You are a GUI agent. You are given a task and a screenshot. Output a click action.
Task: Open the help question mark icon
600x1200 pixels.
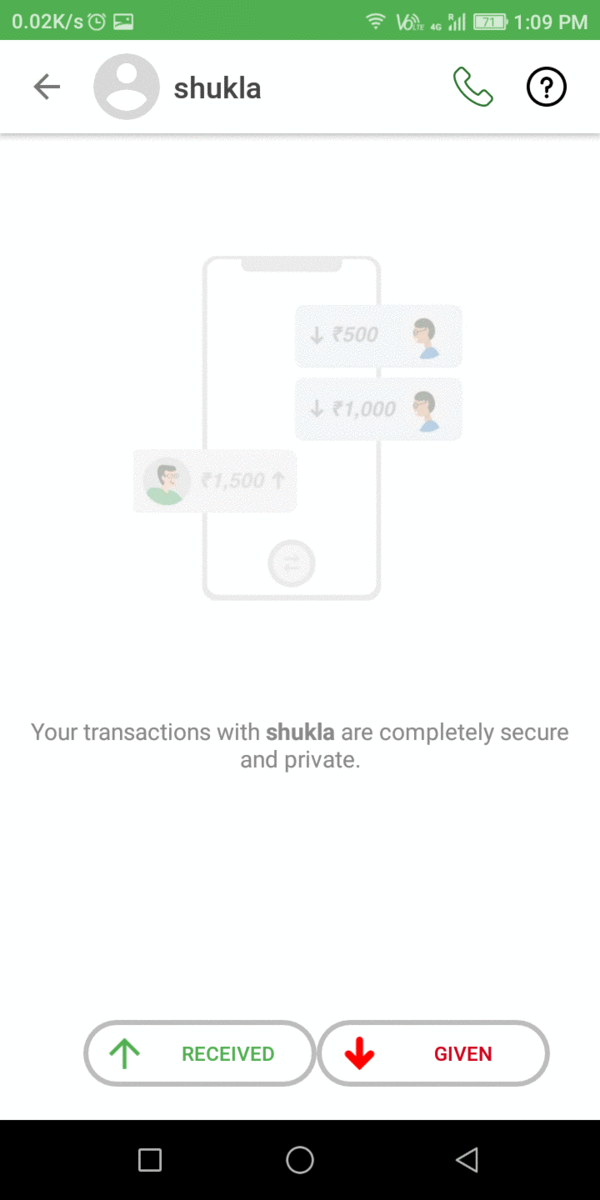click(x=546, y=88)
